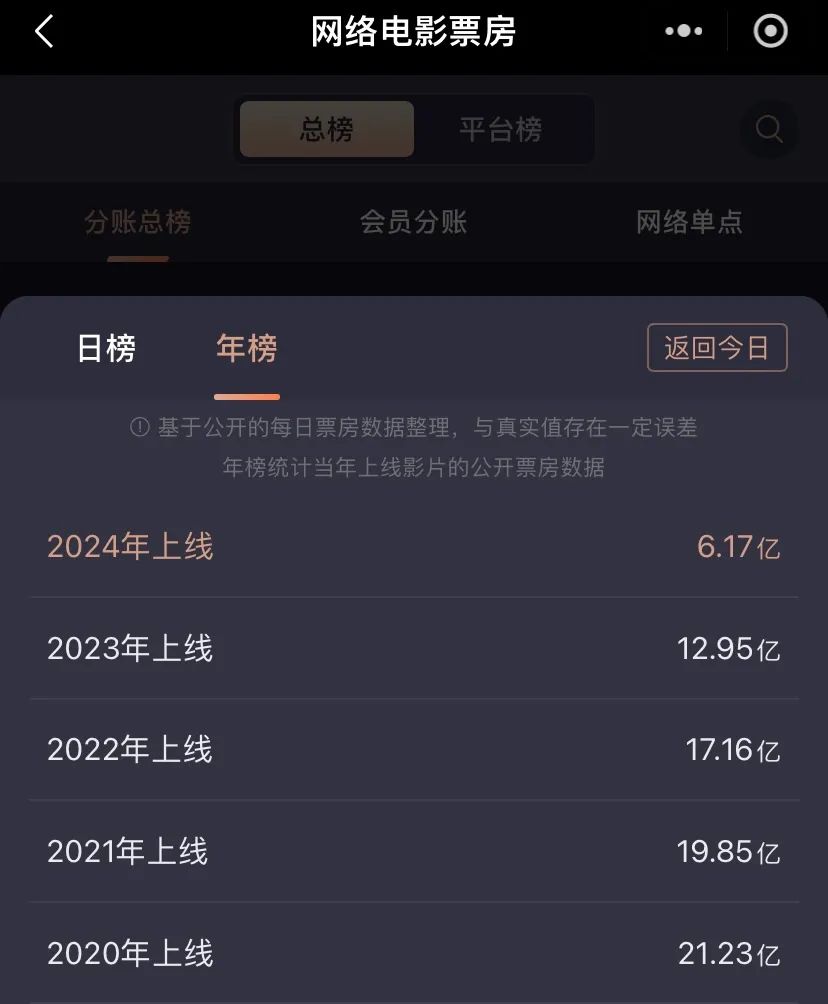Switch to the 平台榜 segment
The height and width of the screenshot is (1004, 828).
click(x=501, y=129)
